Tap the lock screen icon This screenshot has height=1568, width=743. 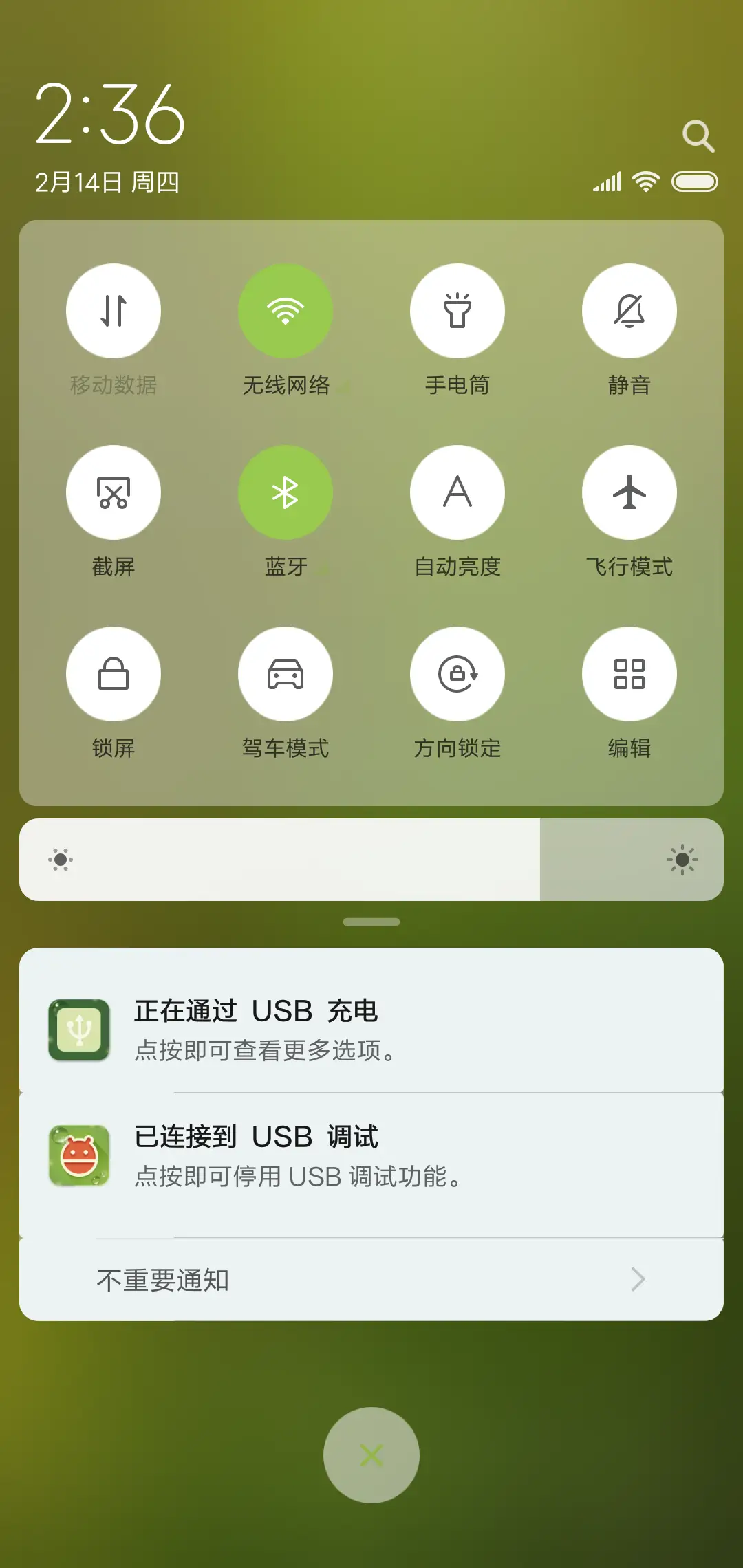point(114,674)
